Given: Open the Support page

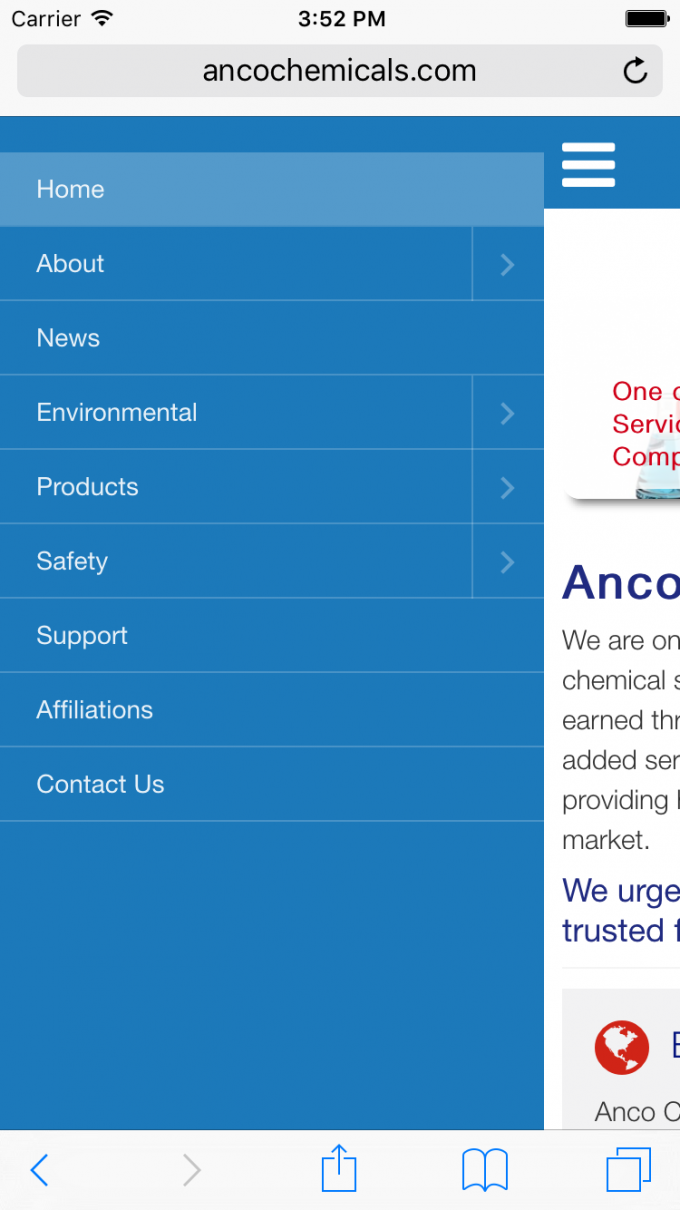Looking at the screenshot, I should point(272,635).
